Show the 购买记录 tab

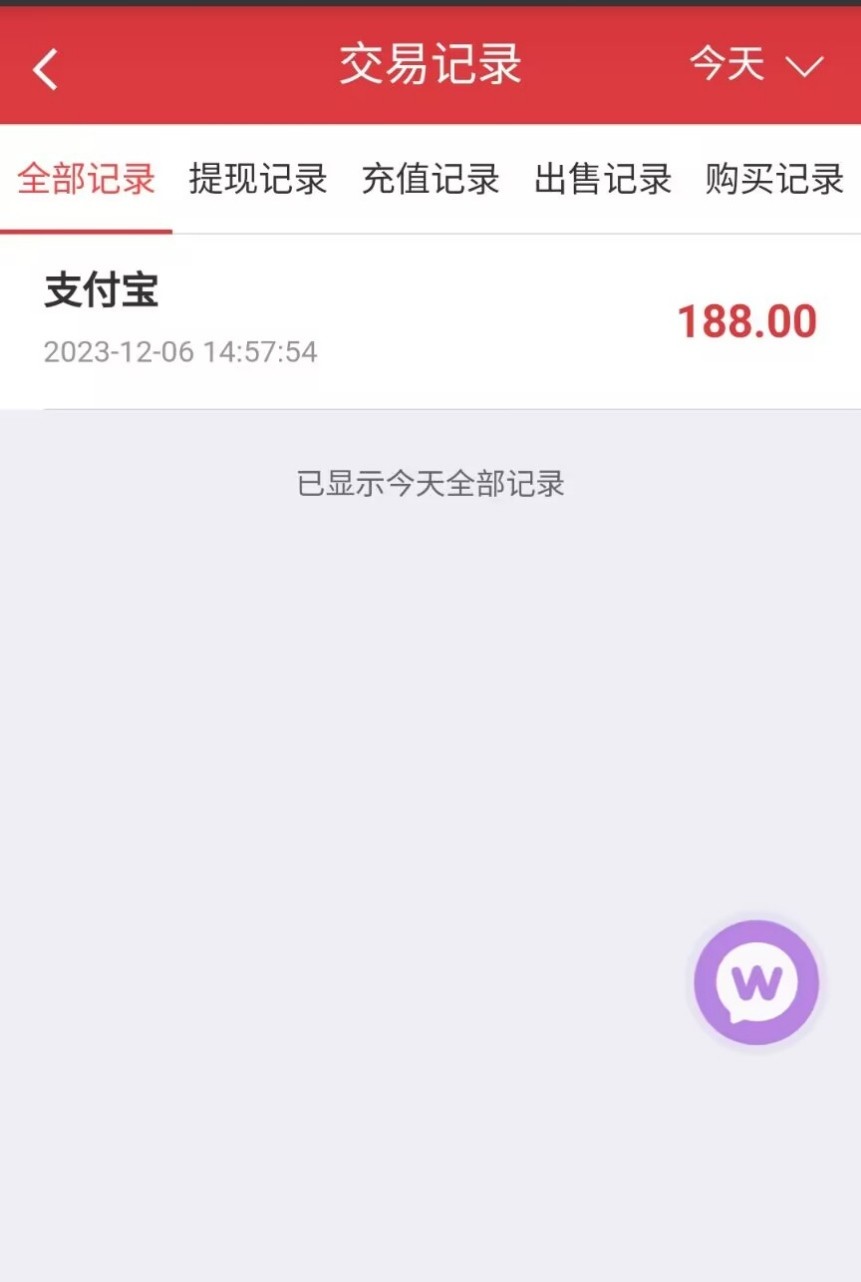[x=774, y=180]
